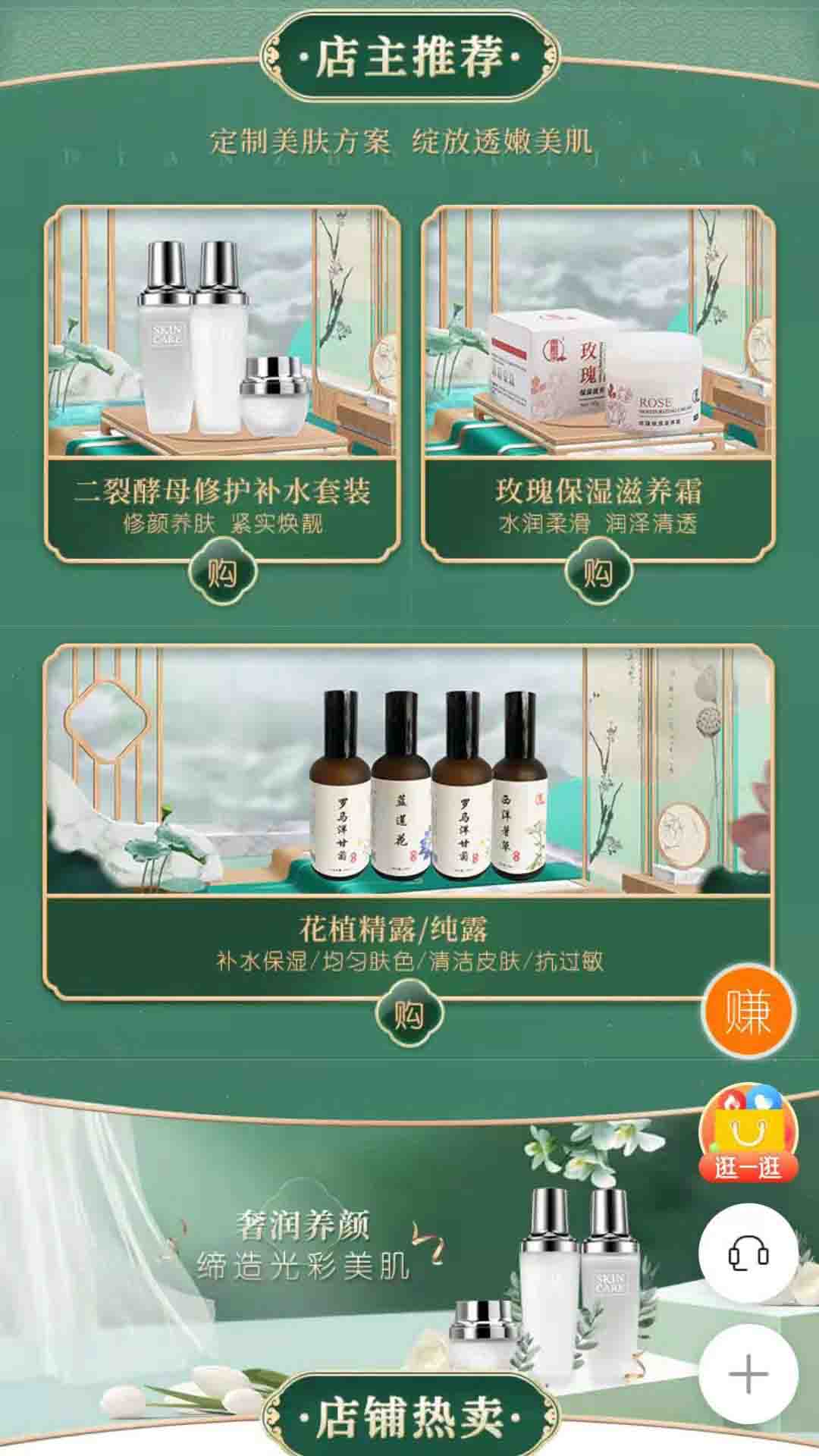Viewport: 819px width, 1456px height.
Task: Tap 购 button under 玫瑰保湿滋养霜
Action: tap(598, 573)
